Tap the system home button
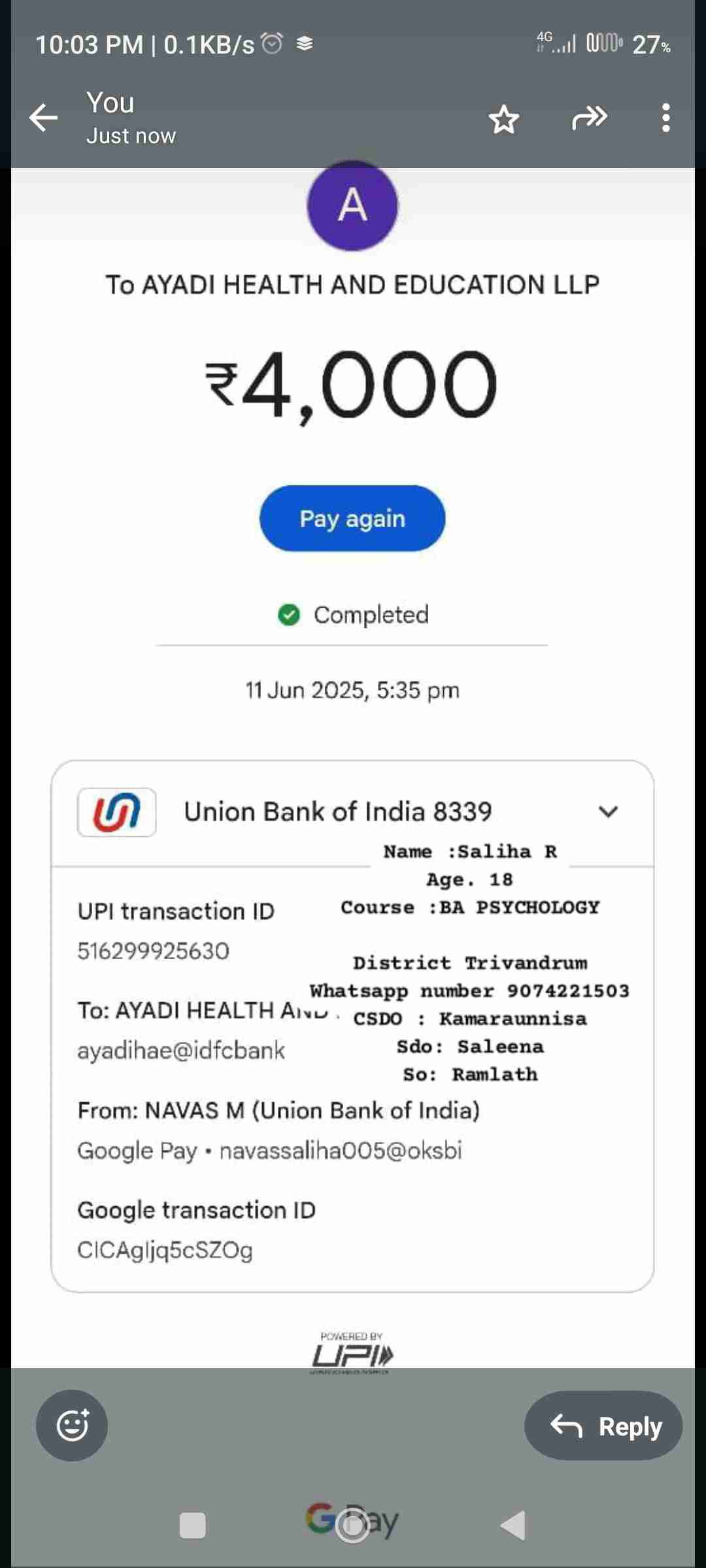This screenshot has height=1568, width=706. [352, 1526]
